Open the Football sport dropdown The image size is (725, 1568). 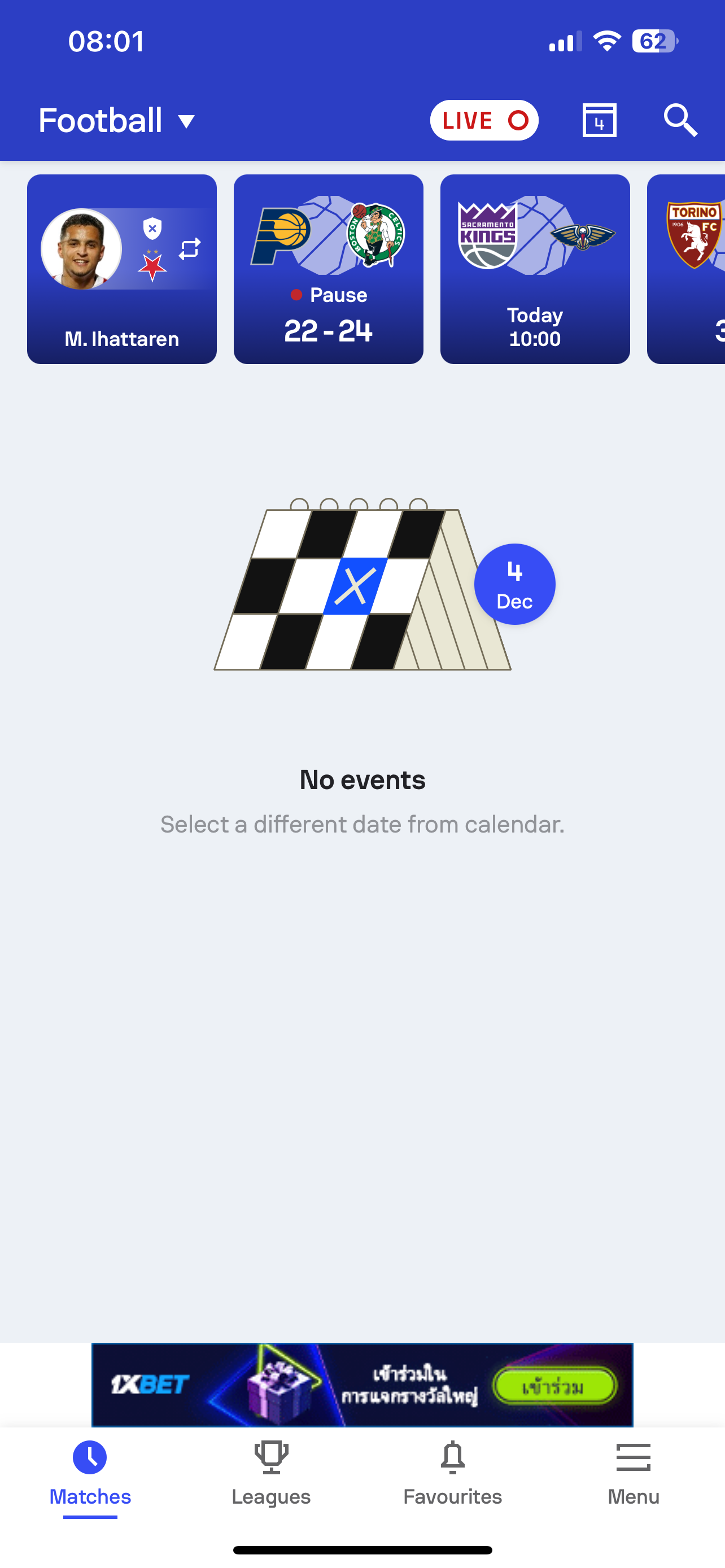pos(117,120)
